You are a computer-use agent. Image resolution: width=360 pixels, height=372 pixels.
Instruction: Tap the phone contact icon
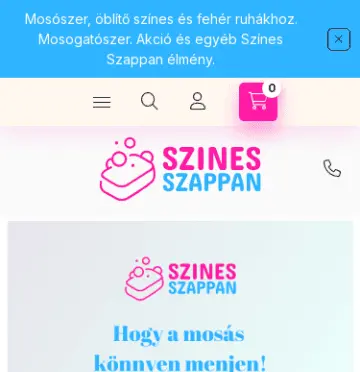(x=332, y=168)
